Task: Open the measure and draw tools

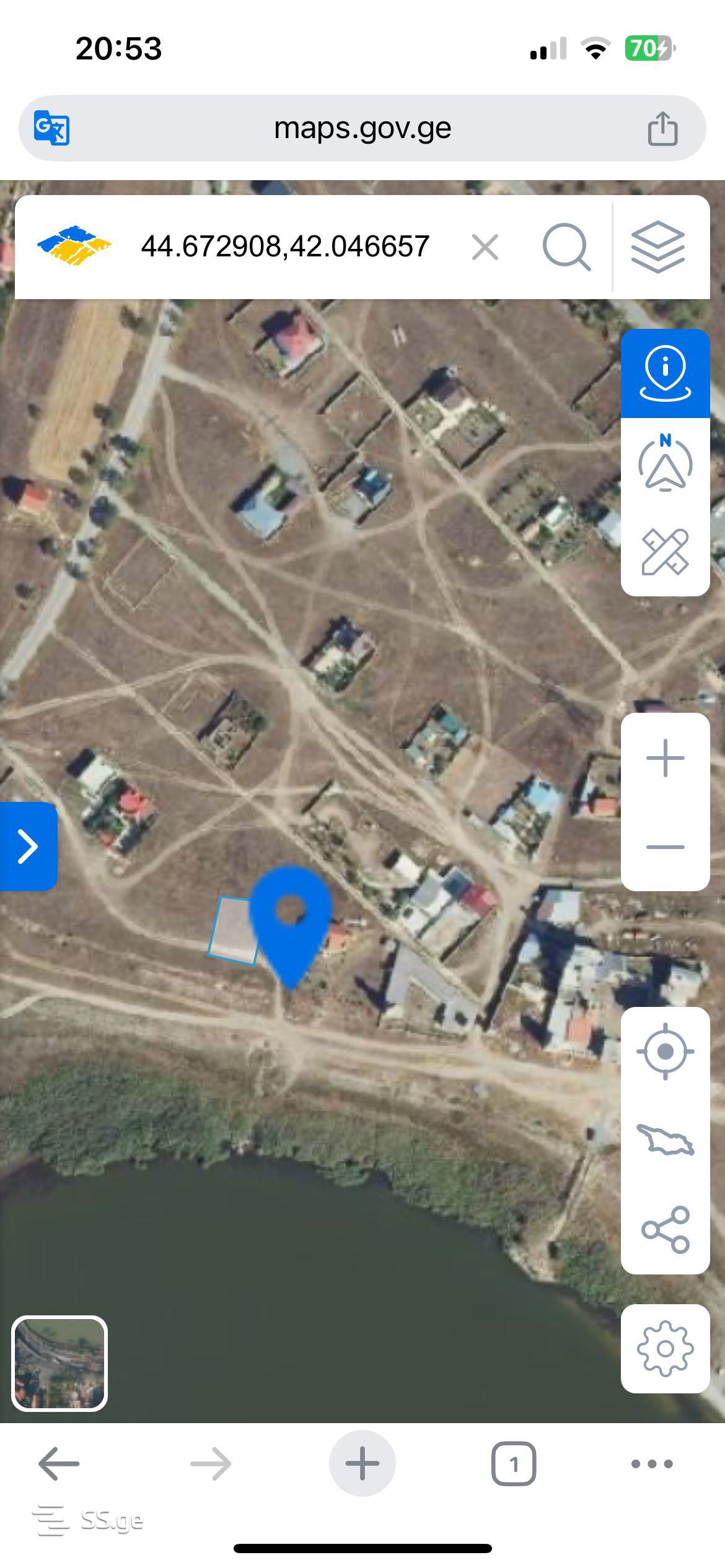Action: tap(665, 551)
